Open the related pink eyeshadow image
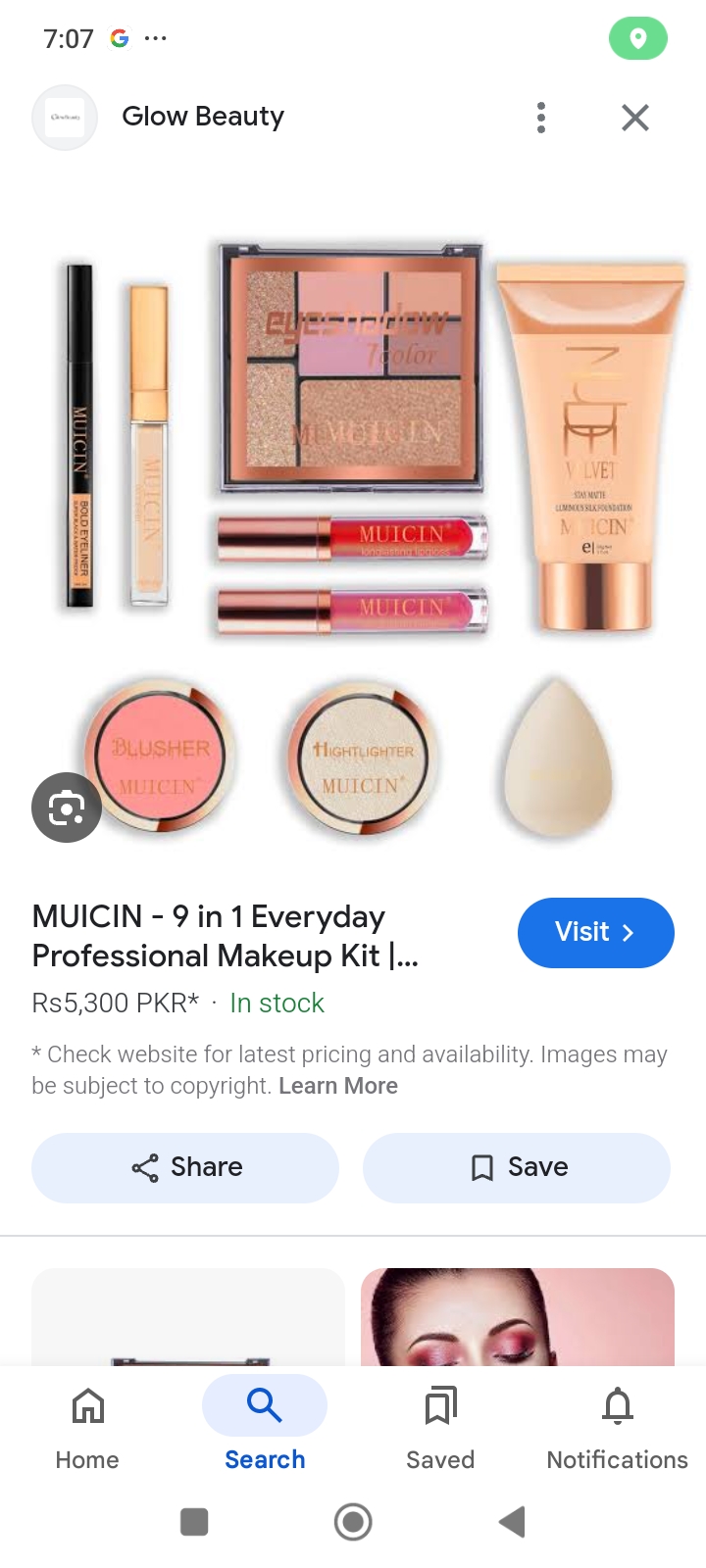The width and height of the screenshot is (706, 1568). pyautogui.click(x=518, y=1317)
